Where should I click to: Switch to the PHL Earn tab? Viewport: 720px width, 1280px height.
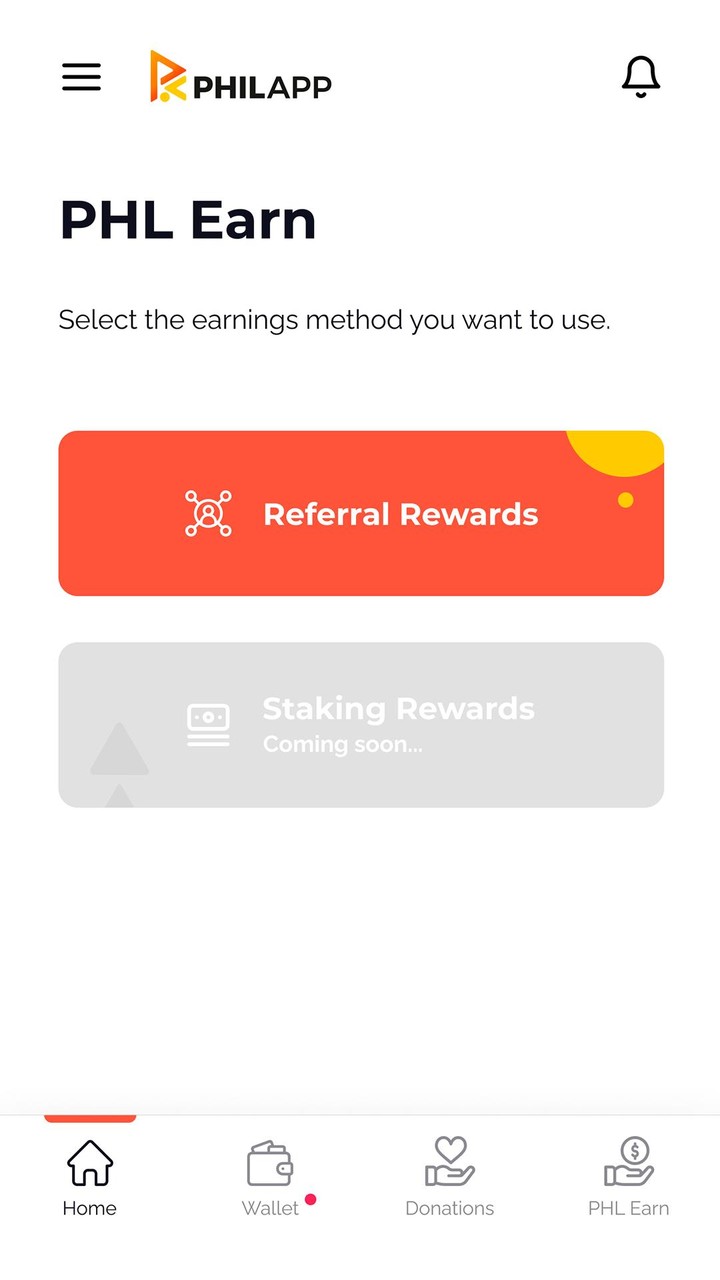click(628, 1178)
